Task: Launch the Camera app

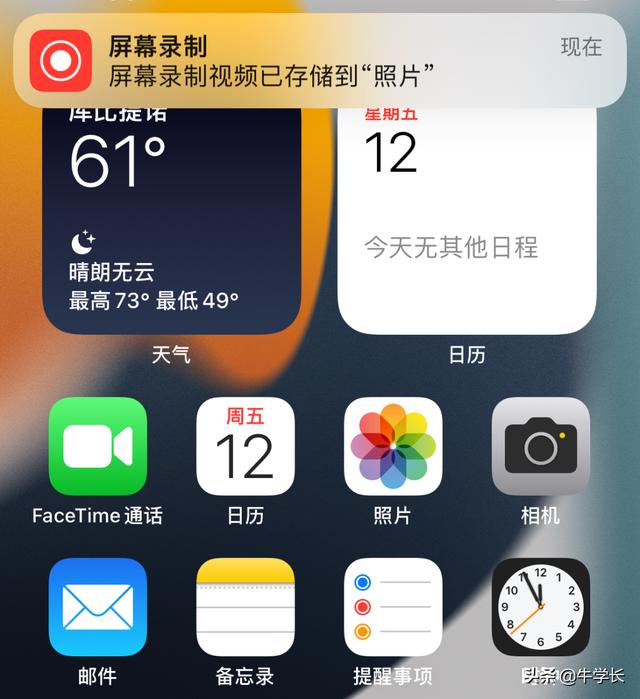Action: tap(541, 446)
